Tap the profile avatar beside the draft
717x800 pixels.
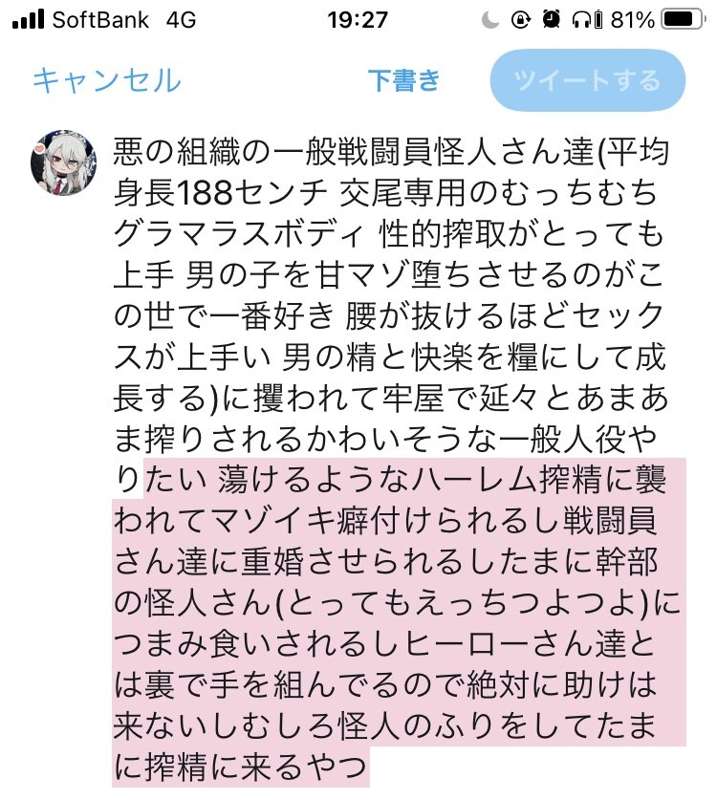click(x=65, y=162)
